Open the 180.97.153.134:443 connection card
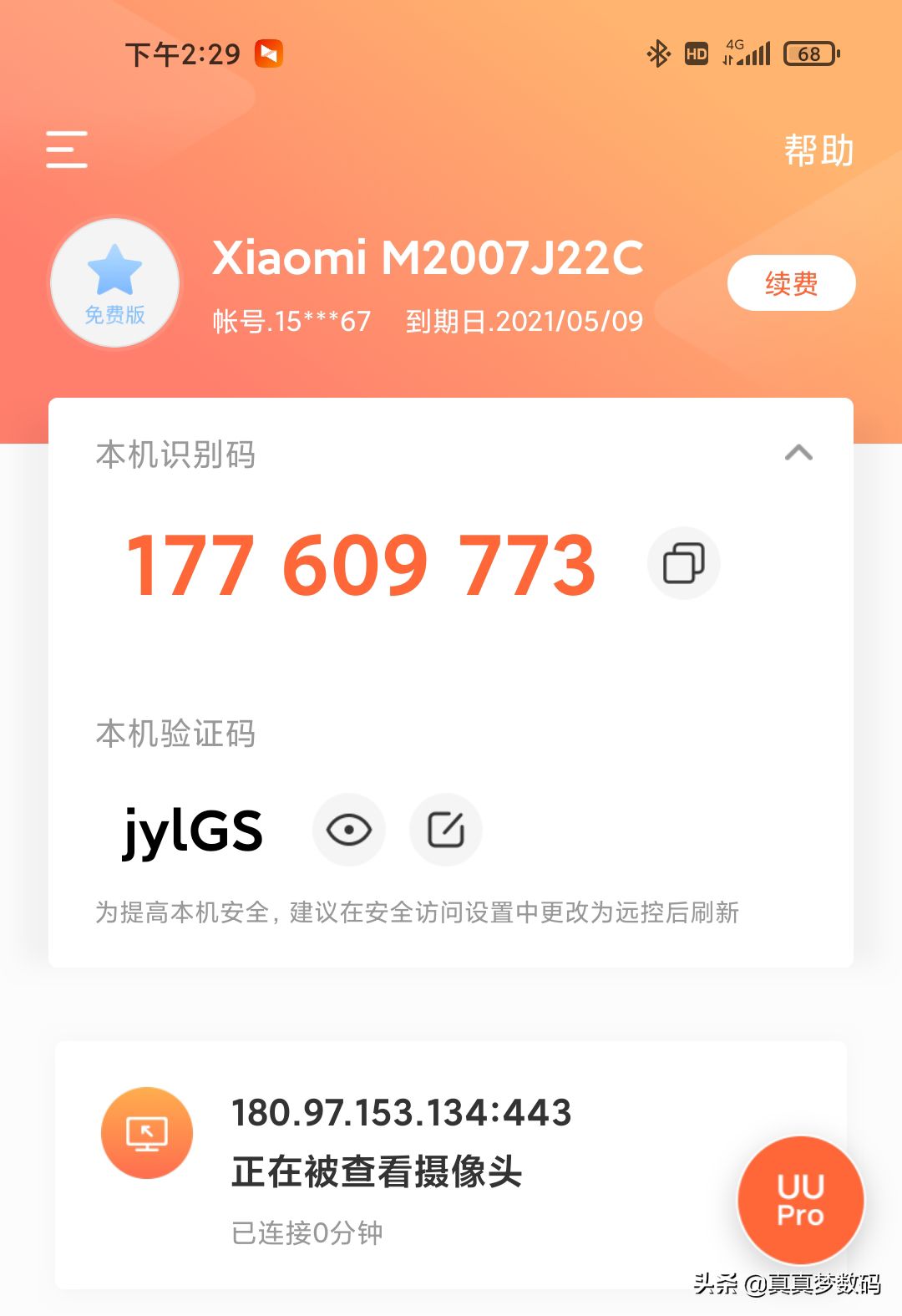The height and width of the screenshot is (1316, 902). 401,1166
